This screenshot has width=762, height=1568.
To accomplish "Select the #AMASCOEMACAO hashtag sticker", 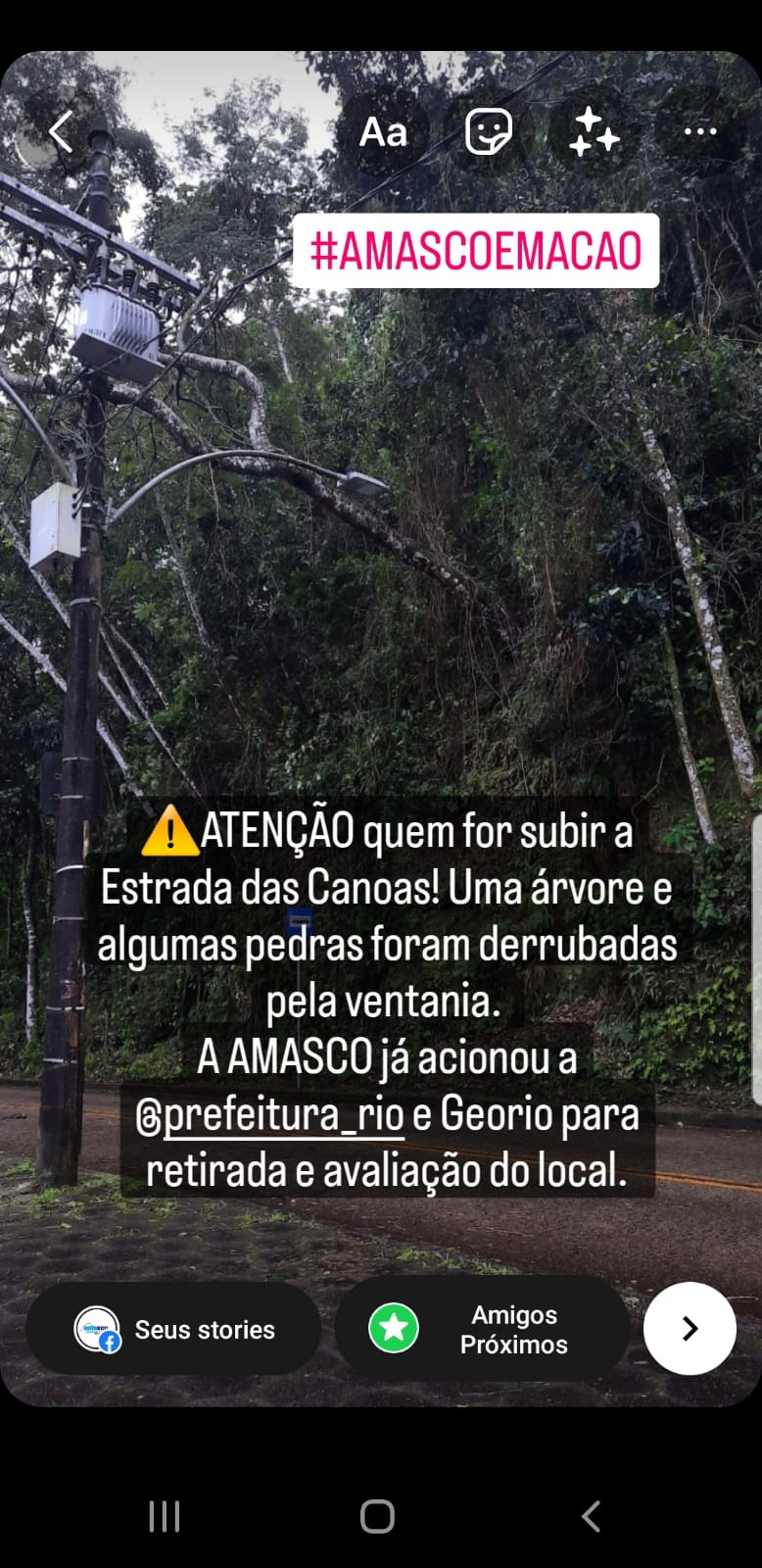I will pos(476,251).
